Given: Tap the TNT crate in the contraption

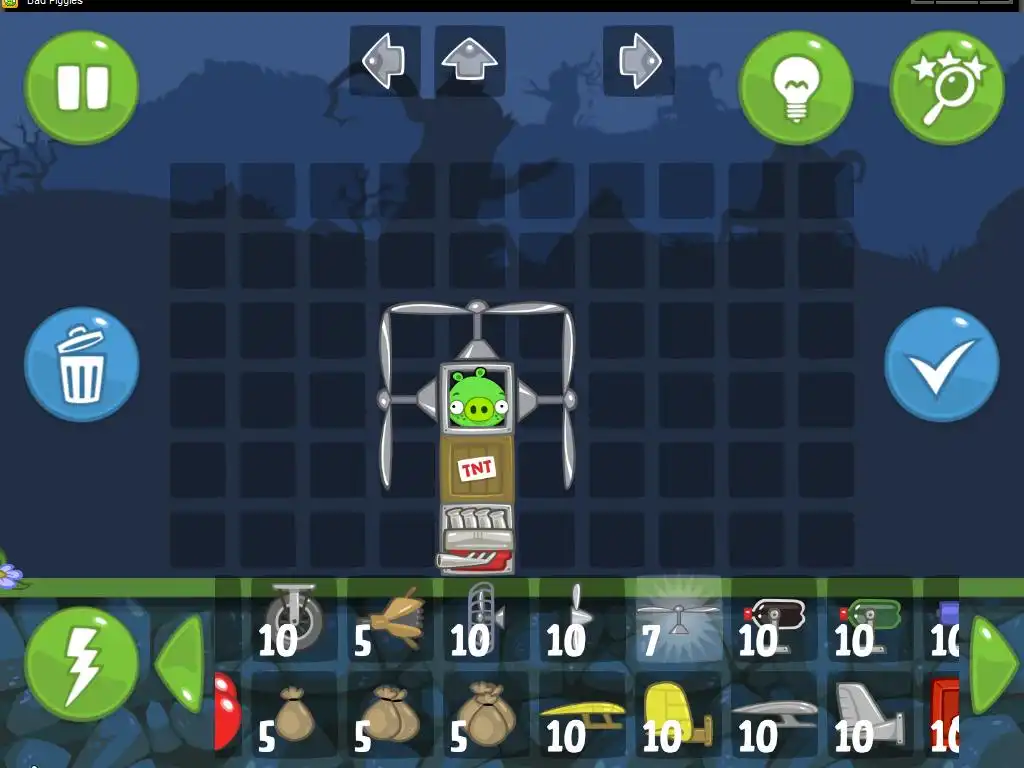Looking at the screenshot, I should click(x=477, y=468).
